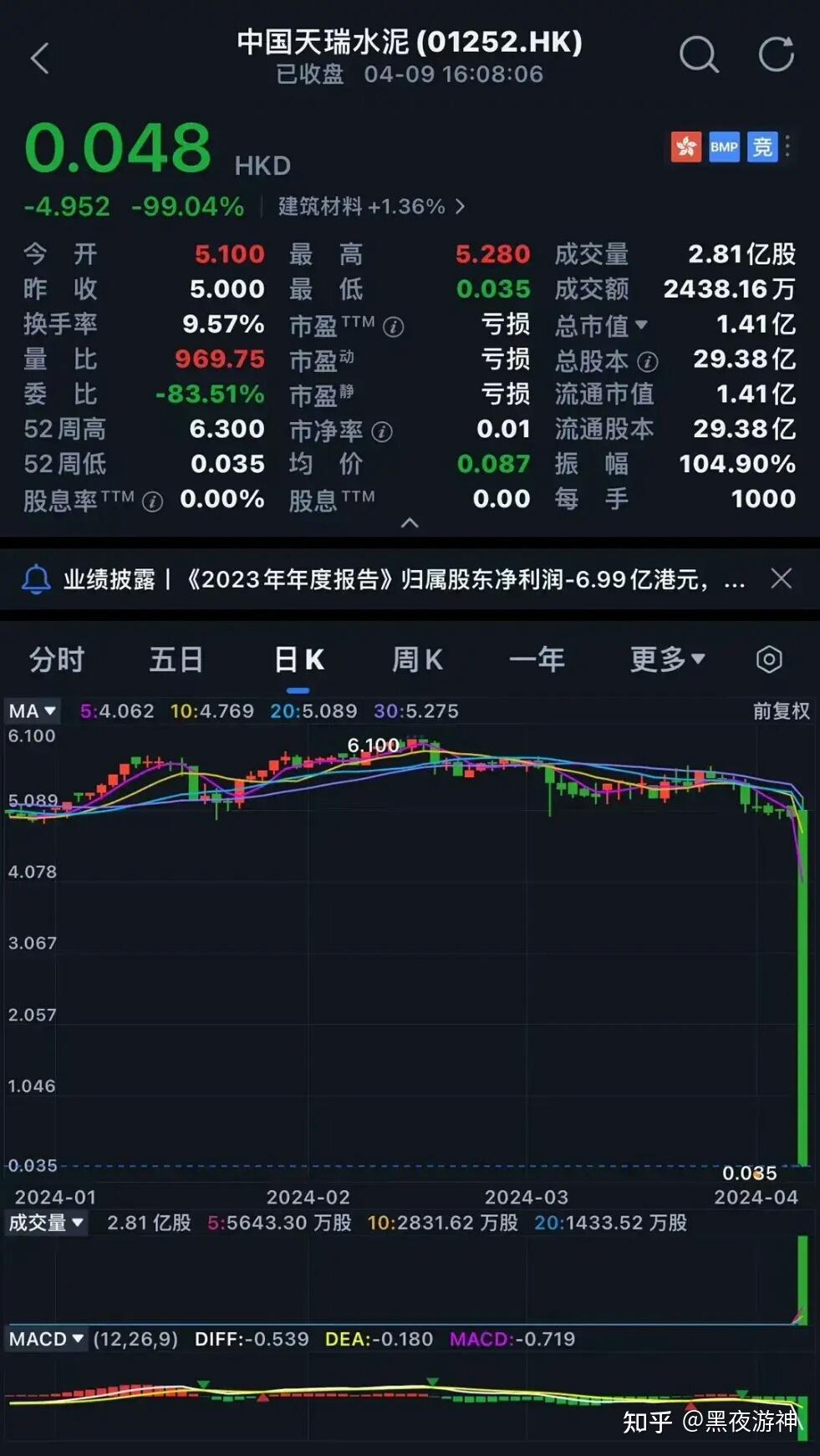The image size is (820, 1456).
Task: Open the MACD indicator dropdown
Action: [x=46, y=1338]
